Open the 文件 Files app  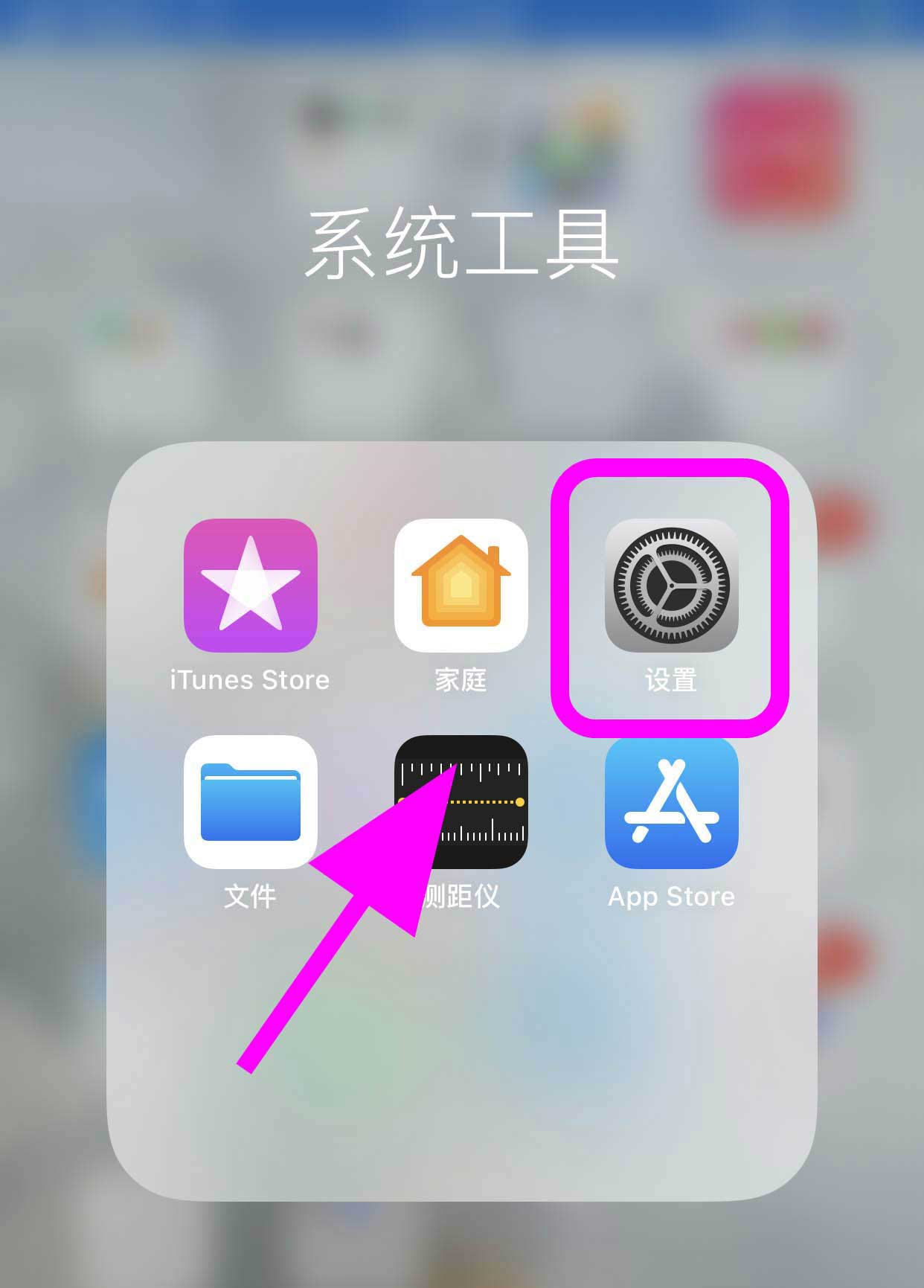tap(250, 802)
